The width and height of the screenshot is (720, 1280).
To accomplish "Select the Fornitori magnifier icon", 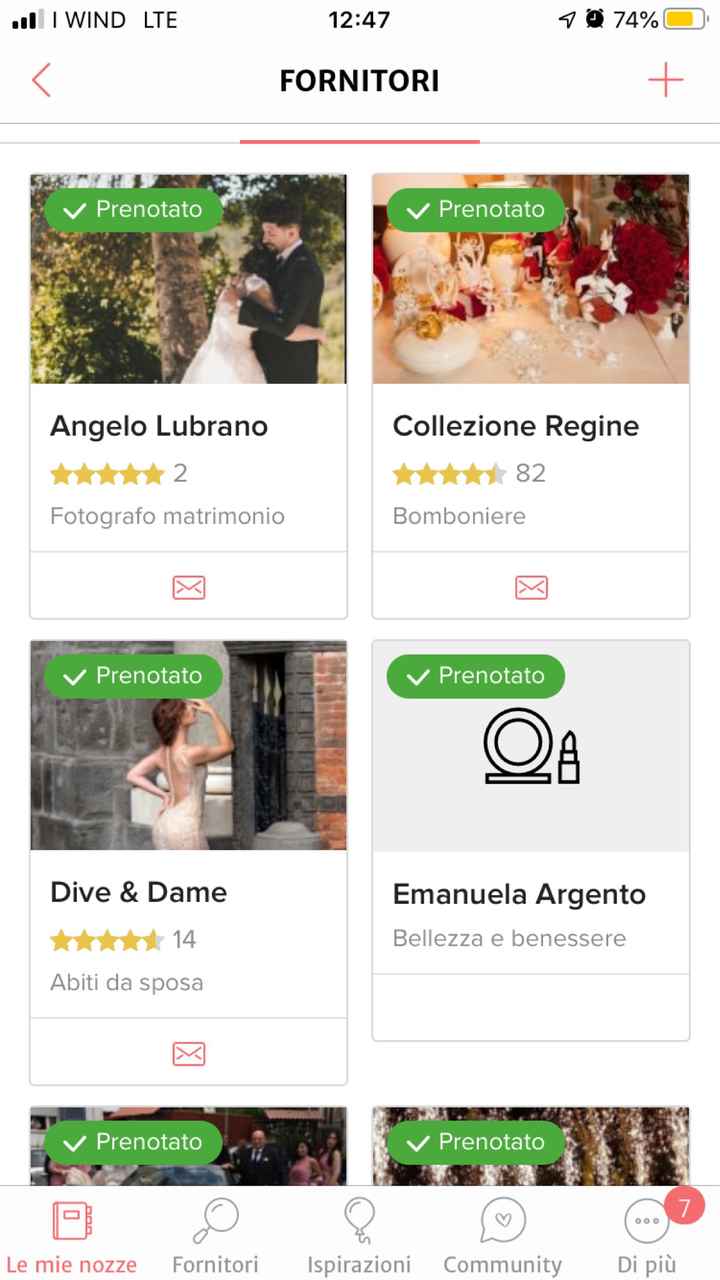I will pos(215,1222).
